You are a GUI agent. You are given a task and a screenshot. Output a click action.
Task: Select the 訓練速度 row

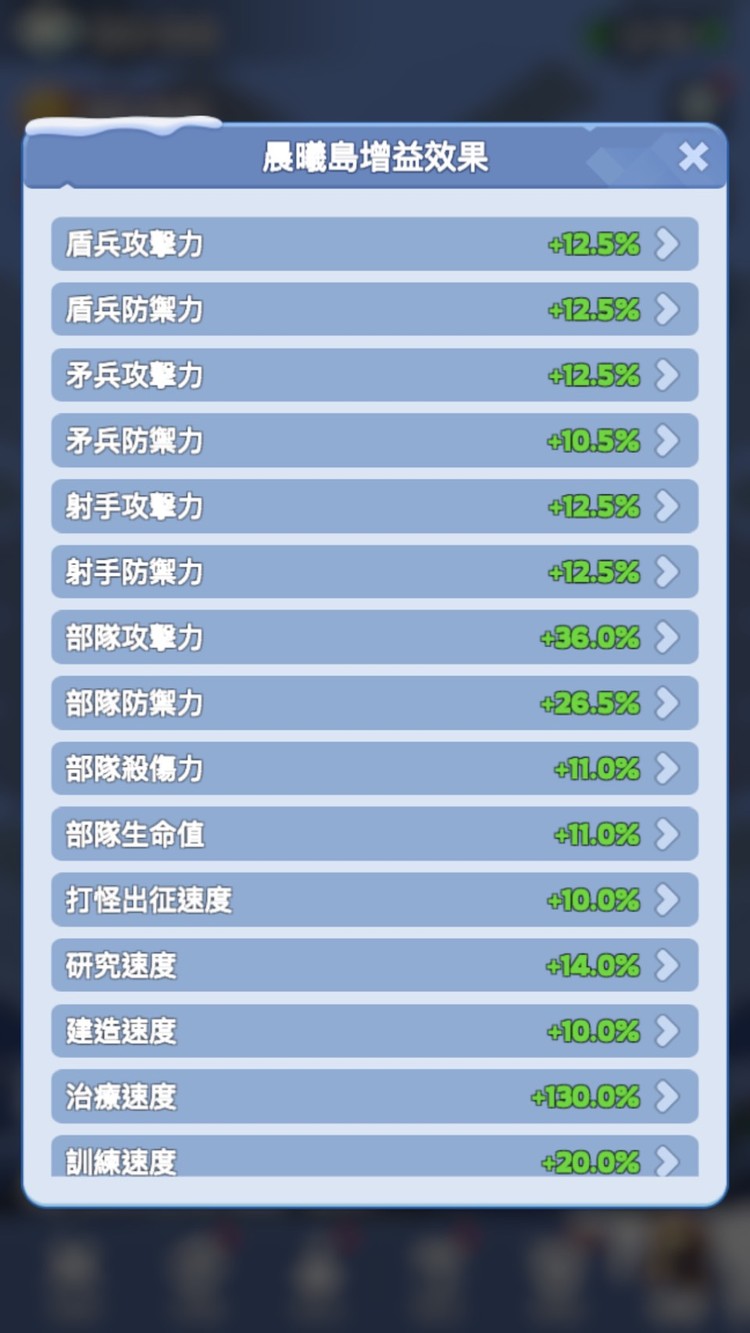[374, 1158]
